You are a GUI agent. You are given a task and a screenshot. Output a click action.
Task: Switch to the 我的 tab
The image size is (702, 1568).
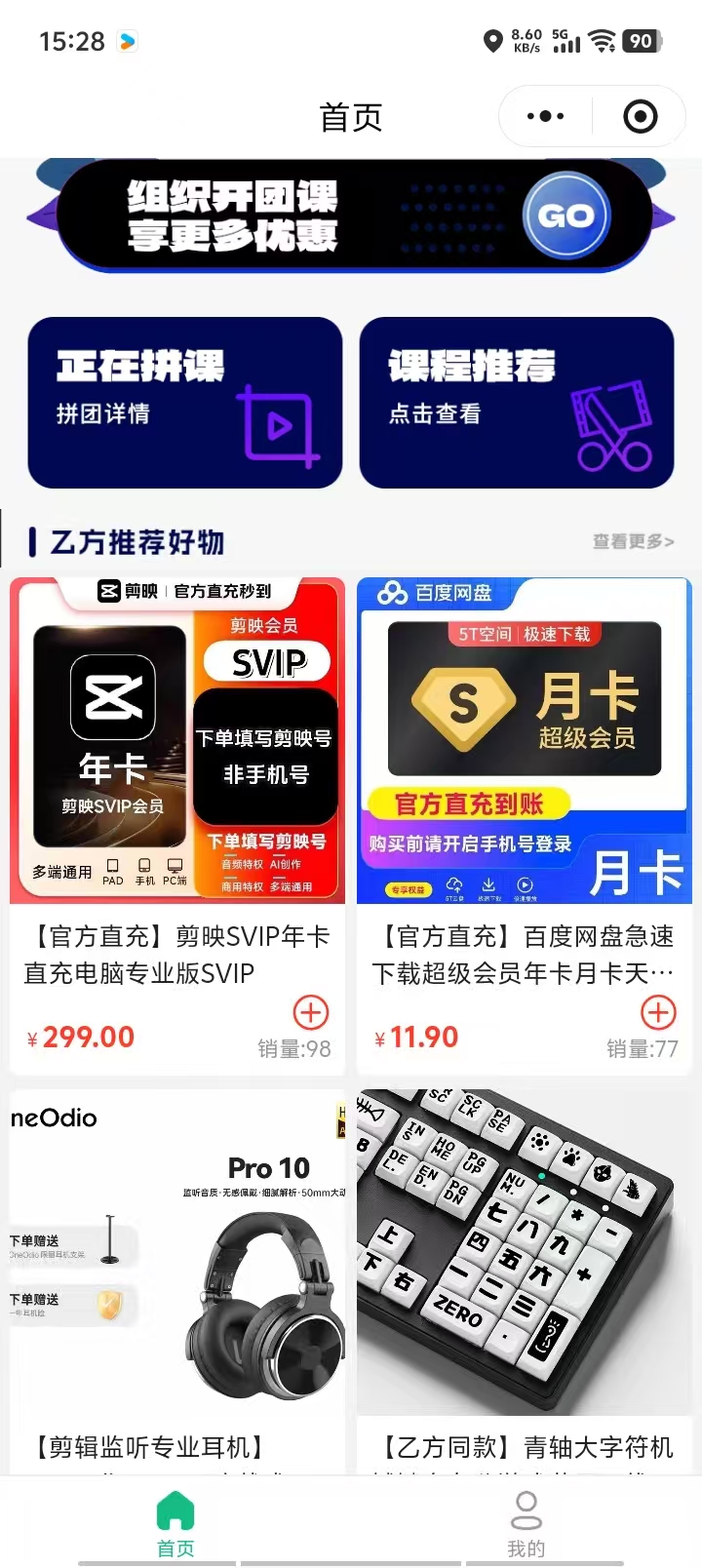click(x=526, y=1523)
